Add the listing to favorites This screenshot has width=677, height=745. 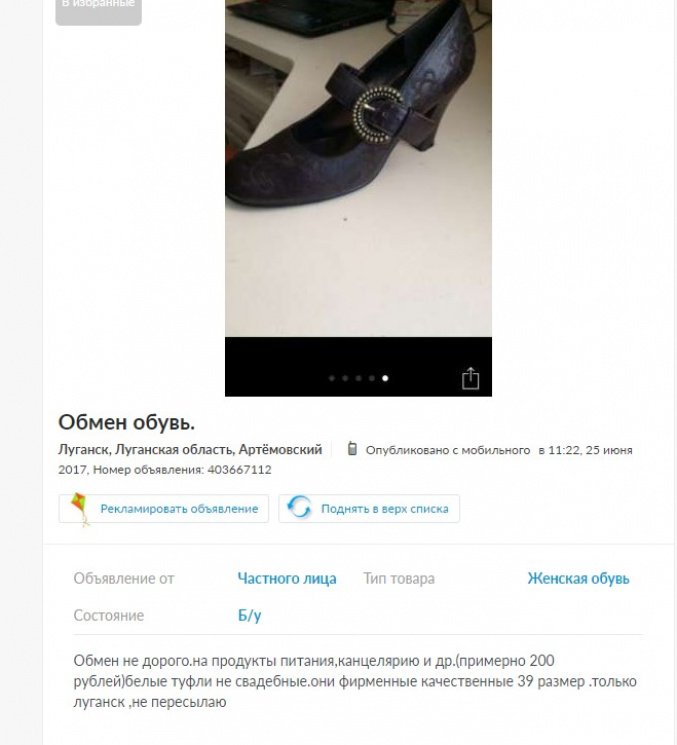(x=98, y=8)
